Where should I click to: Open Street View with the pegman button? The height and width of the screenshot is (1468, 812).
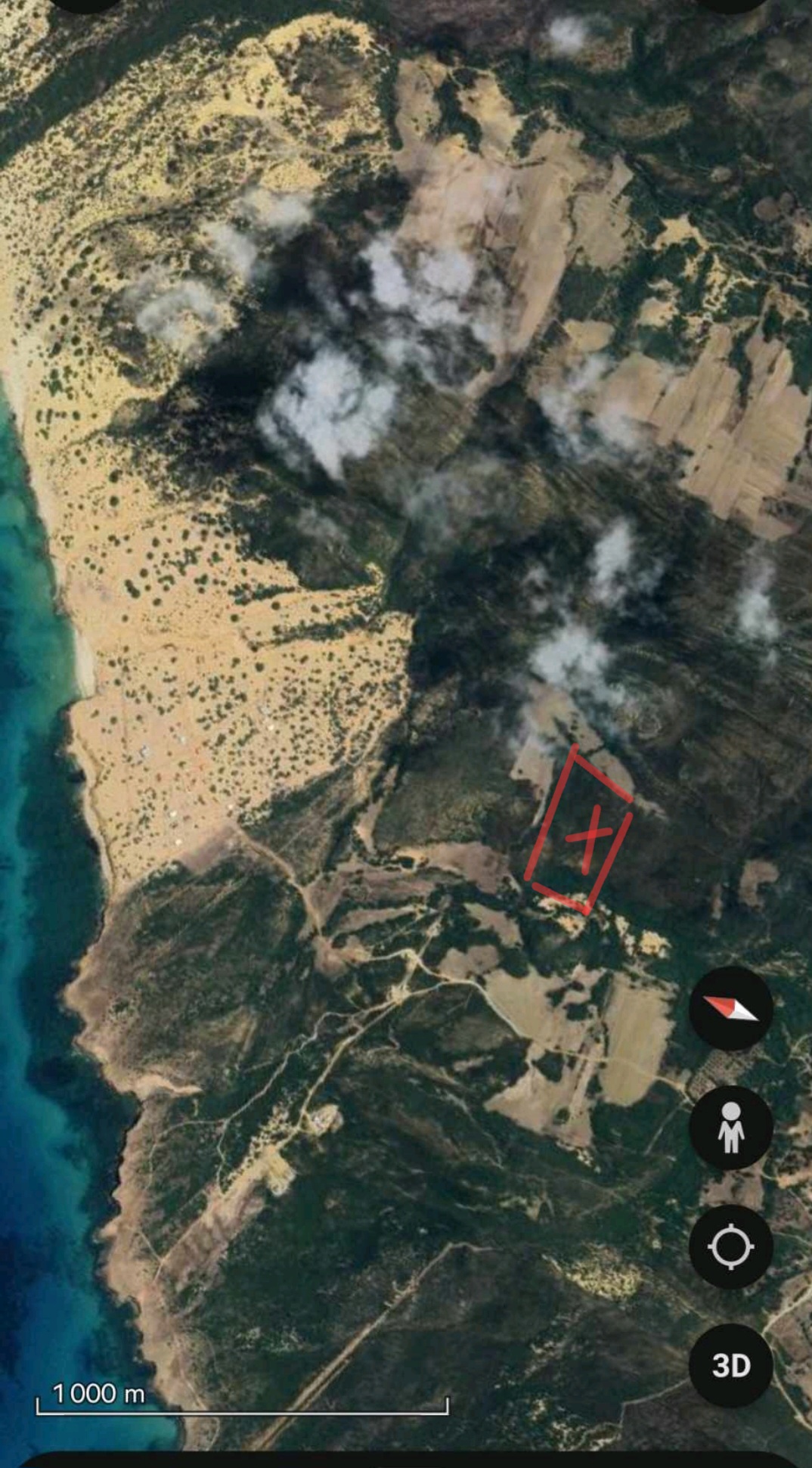(x=730, y=1128)
